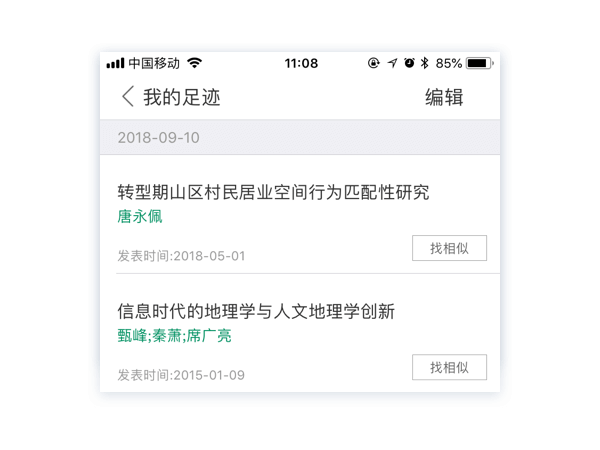Find similar to 转型期山区村民居业 article
This screenshot has height=450, width=600.
[x=449, y=248]
